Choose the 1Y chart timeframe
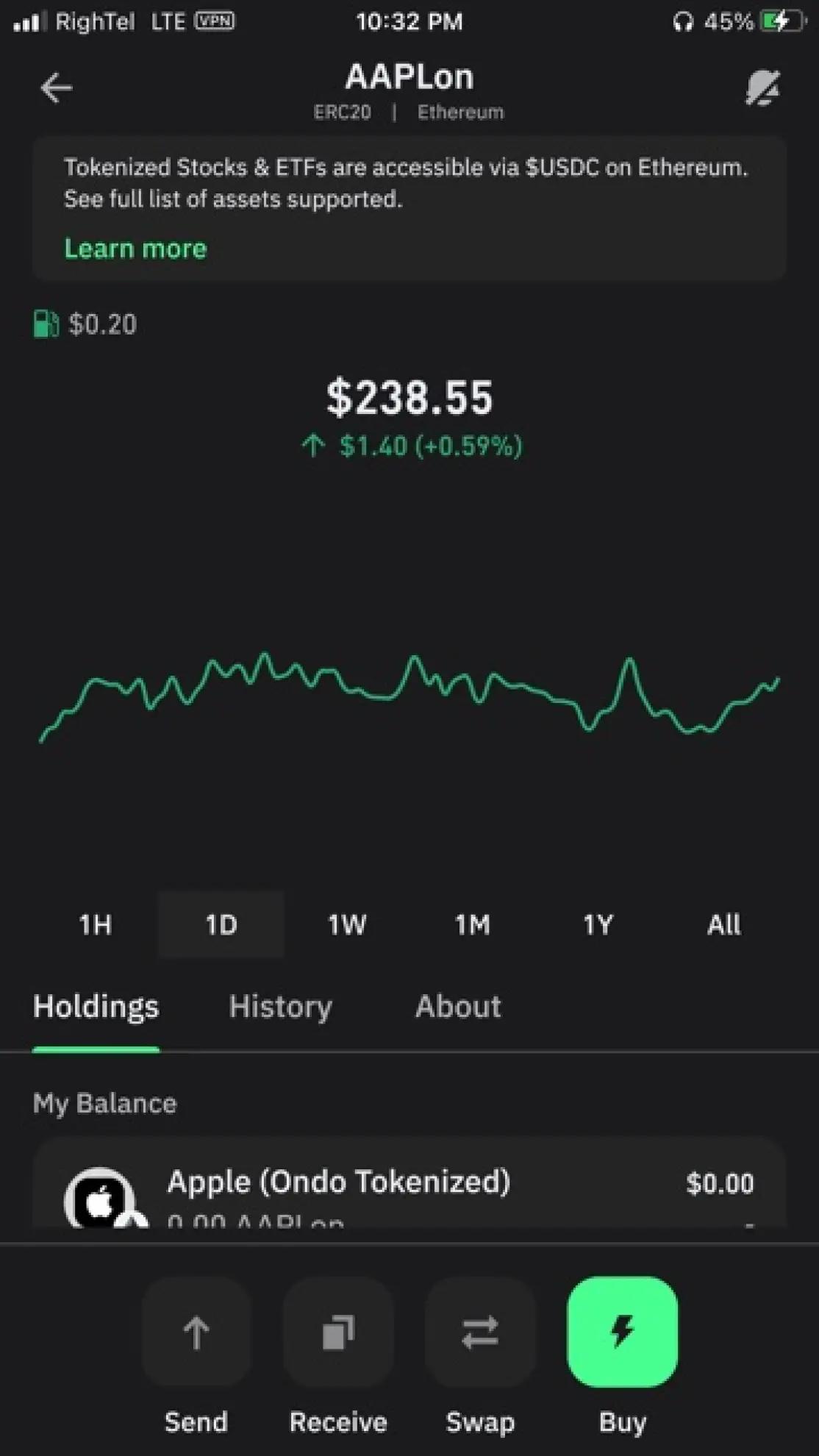Image resolution: width=819 pixels, height=1456 pixels. coord(598,924)
